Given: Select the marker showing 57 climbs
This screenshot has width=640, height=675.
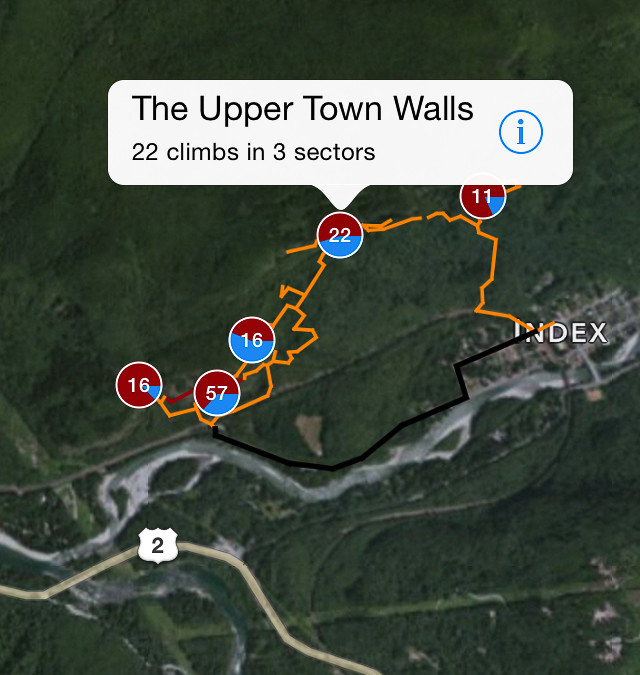Looking at the screenshot, I should click(x=217, y=393).
